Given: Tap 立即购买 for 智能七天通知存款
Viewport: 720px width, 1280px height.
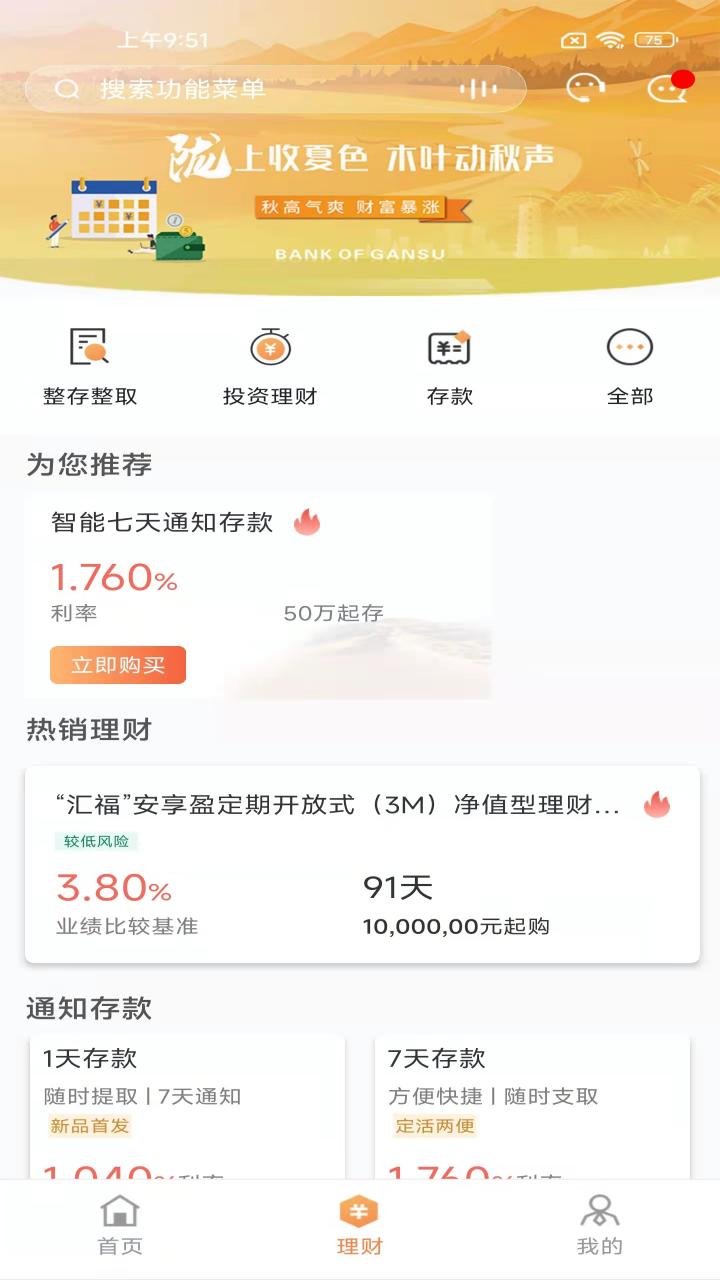Looking at the screenshot, I should coord(118,665).
